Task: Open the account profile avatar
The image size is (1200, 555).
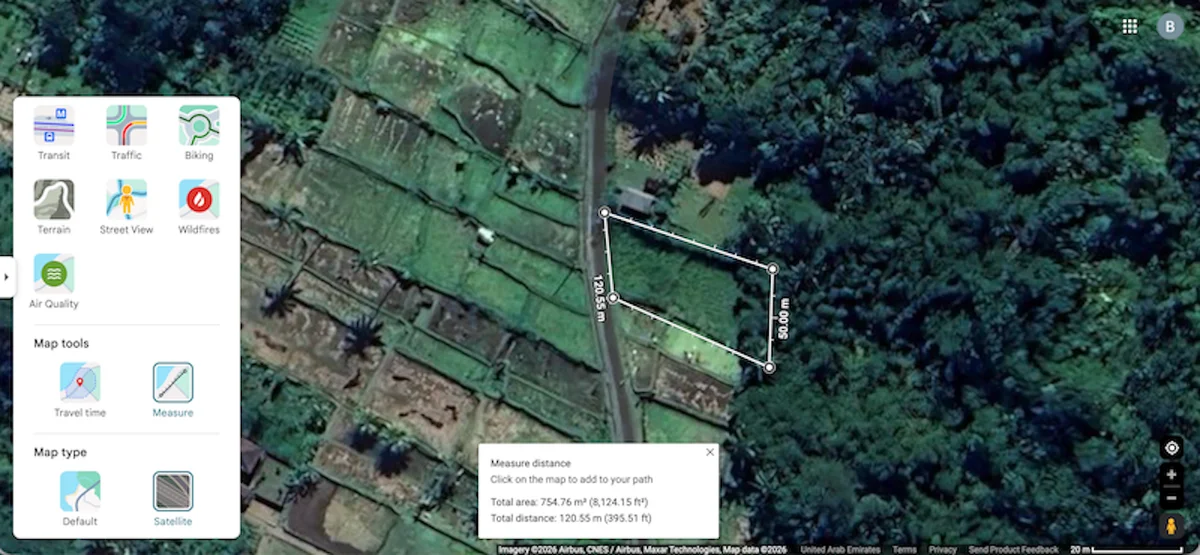Action: (x=1170, y=27)
